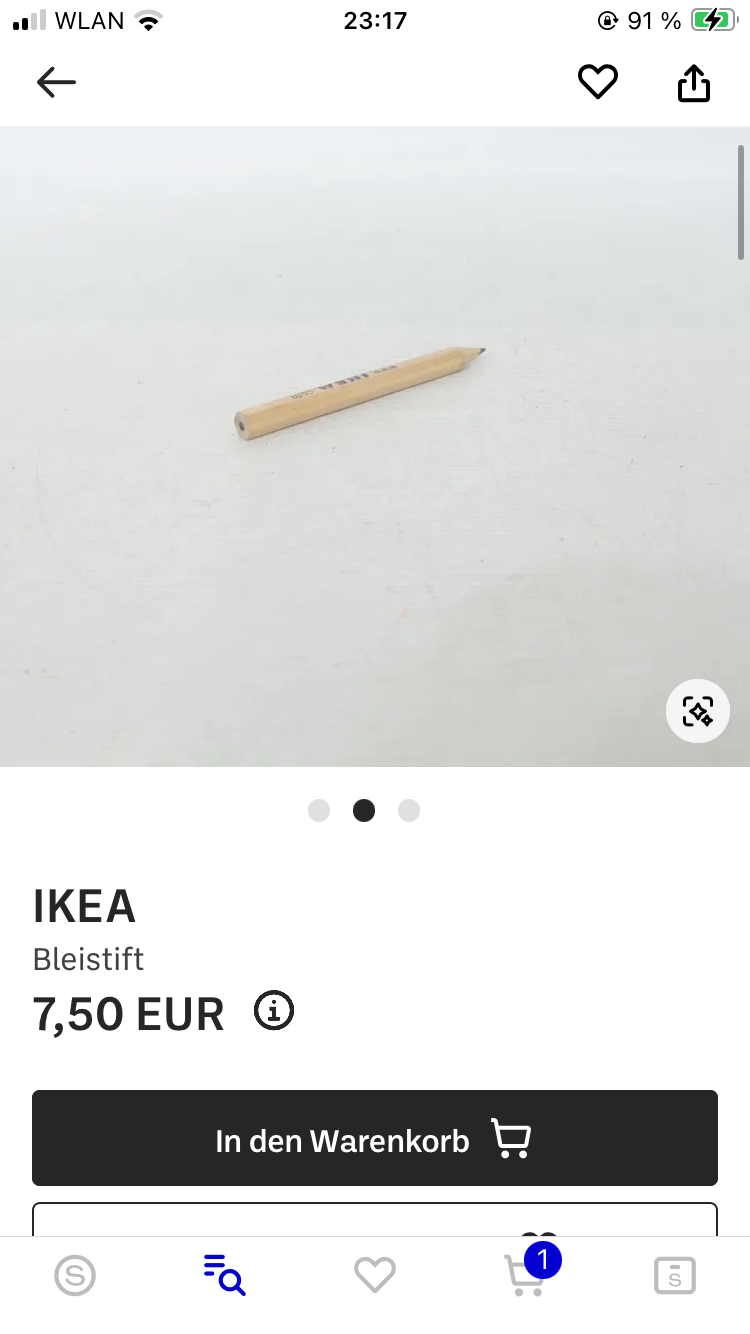
Task: Open price info next to 7,50 EUR
Action: (274, 1011)
